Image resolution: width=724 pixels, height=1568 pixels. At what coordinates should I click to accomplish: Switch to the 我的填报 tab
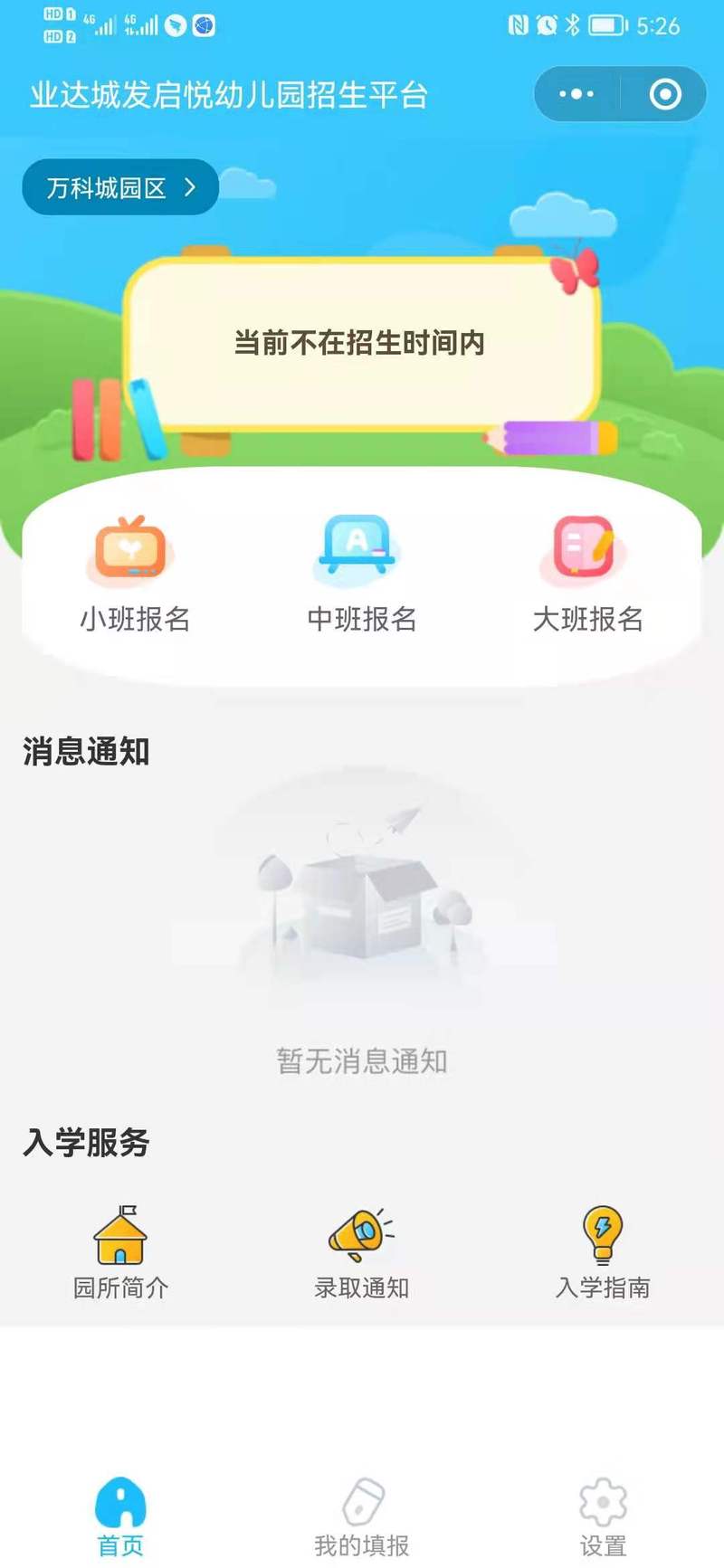click(x=361, y=1517)
